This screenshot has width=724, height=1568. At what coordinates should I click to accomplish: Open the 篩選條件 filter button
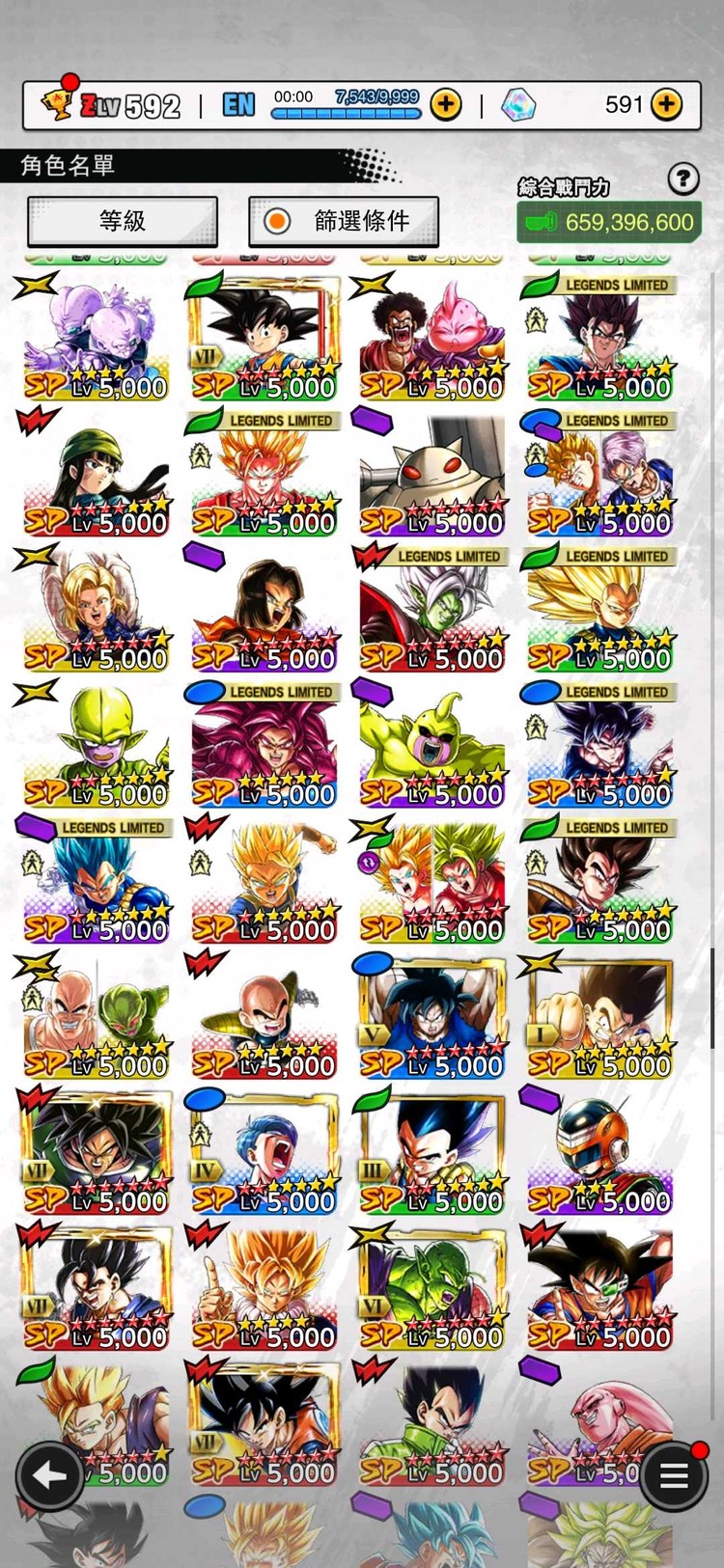[344, 222]
